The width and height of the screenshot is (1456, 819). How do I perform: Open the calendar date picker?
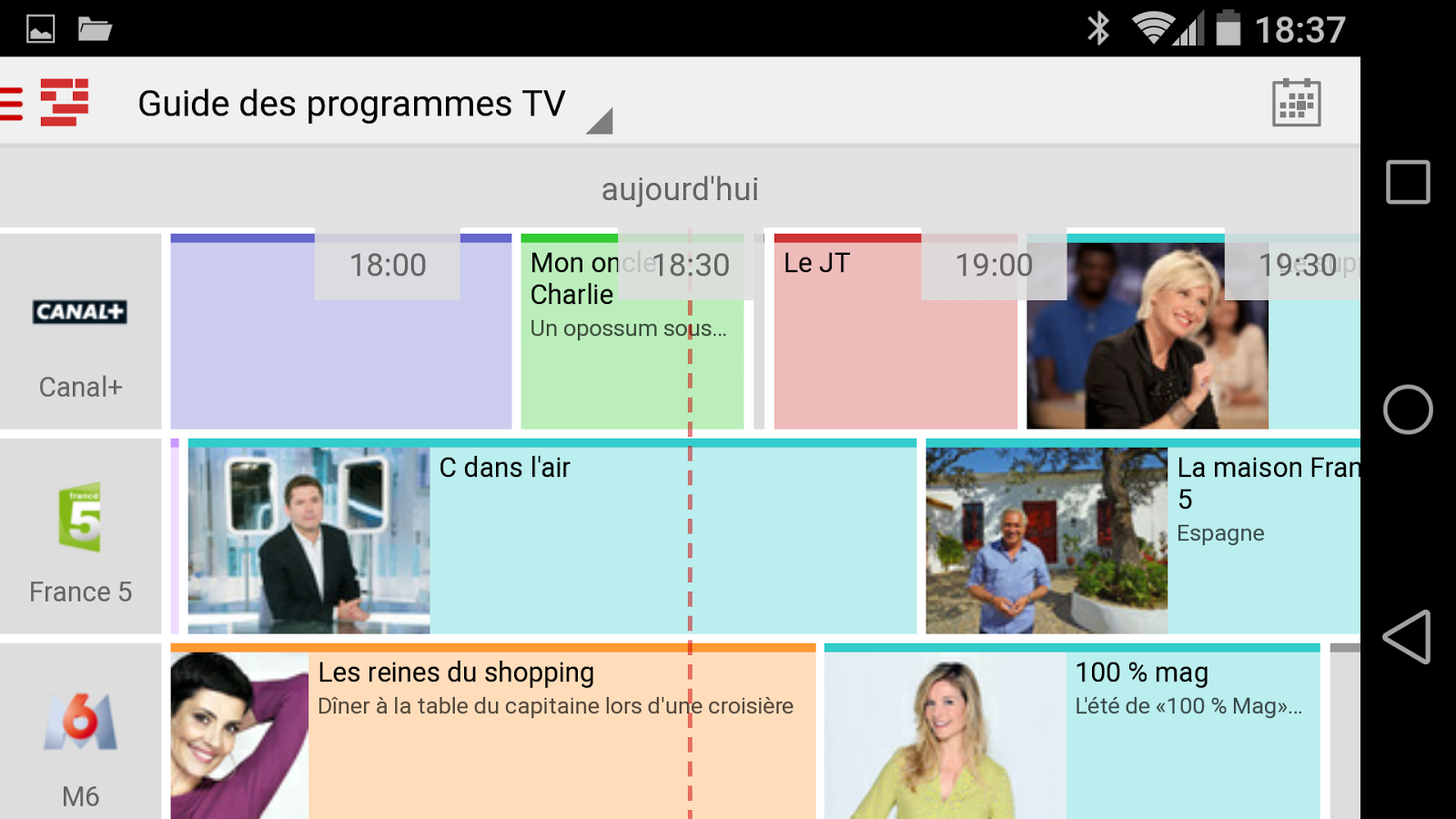(x=1296, y=103)
